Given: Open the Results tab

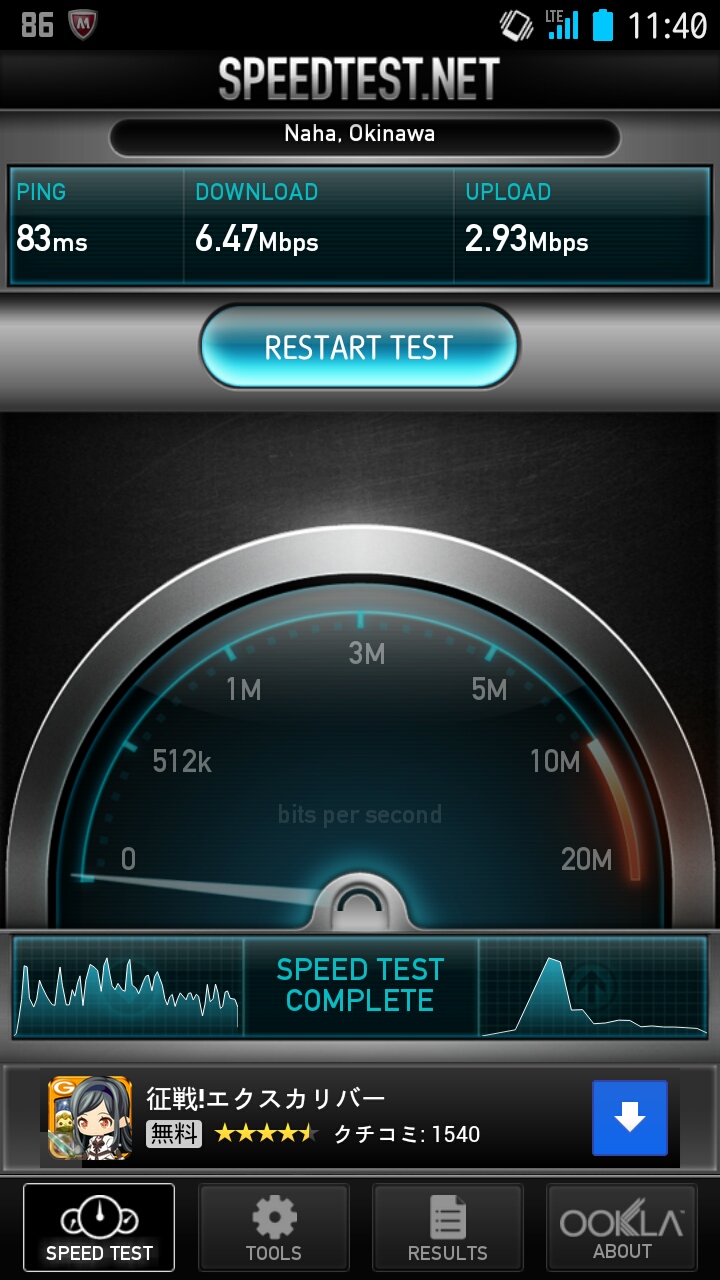Looking at the screenshot, I should tap(447, 1228).
